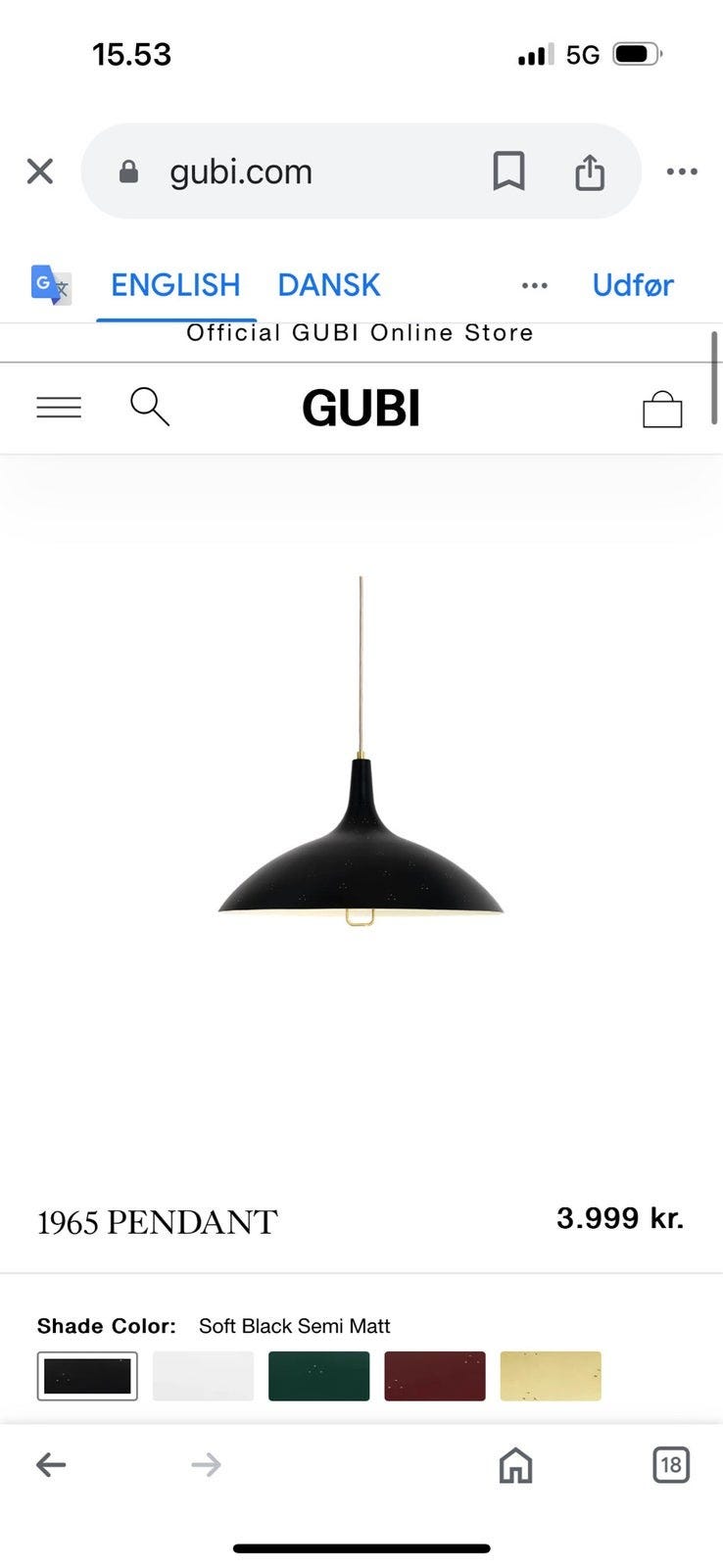The height and width of the screenshot is (1568, 723).
Task: Click the search magnifier icon
Action: click(150, 408)
